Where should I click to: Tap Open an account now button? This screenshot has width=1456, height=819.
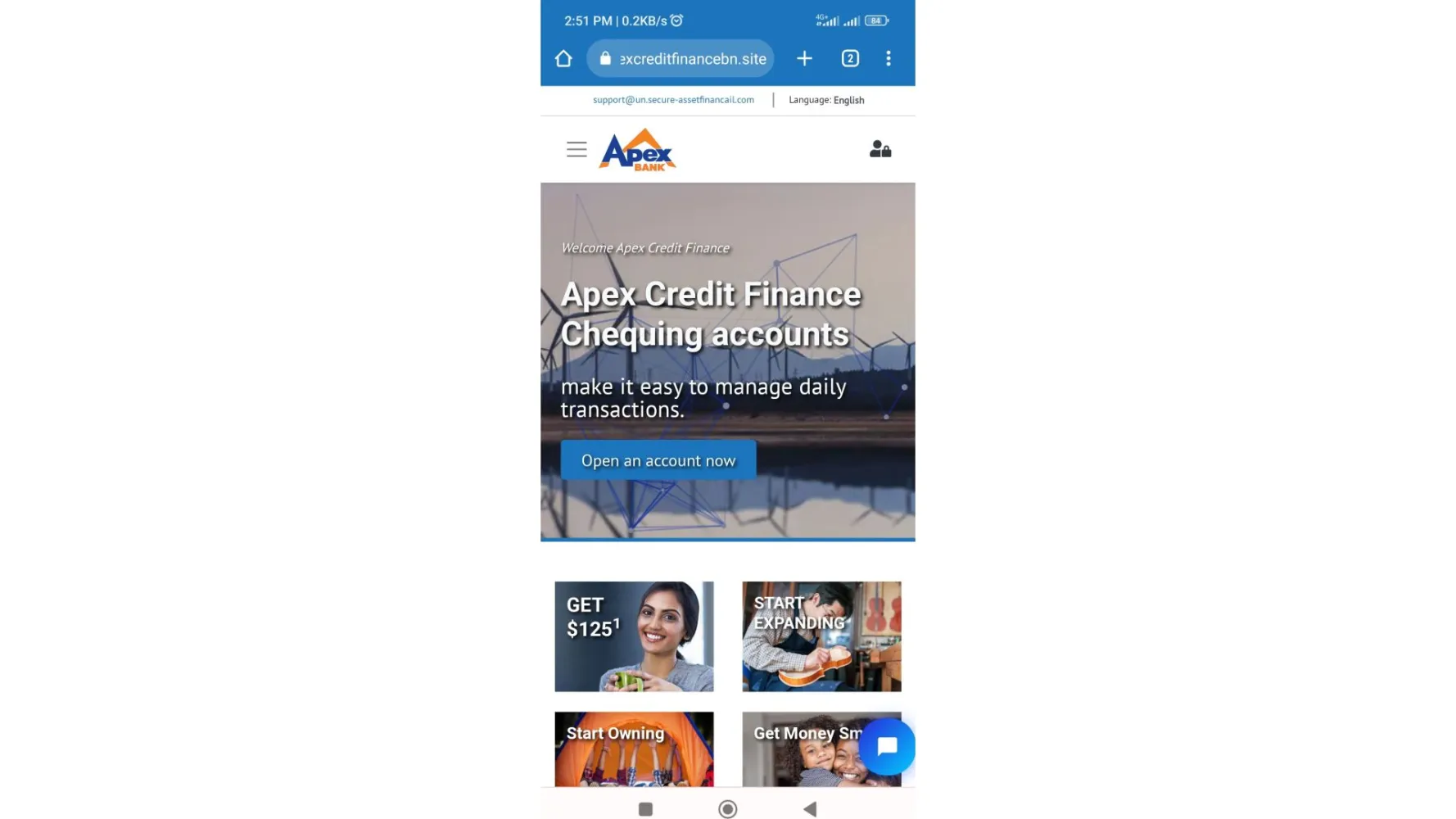658,460
